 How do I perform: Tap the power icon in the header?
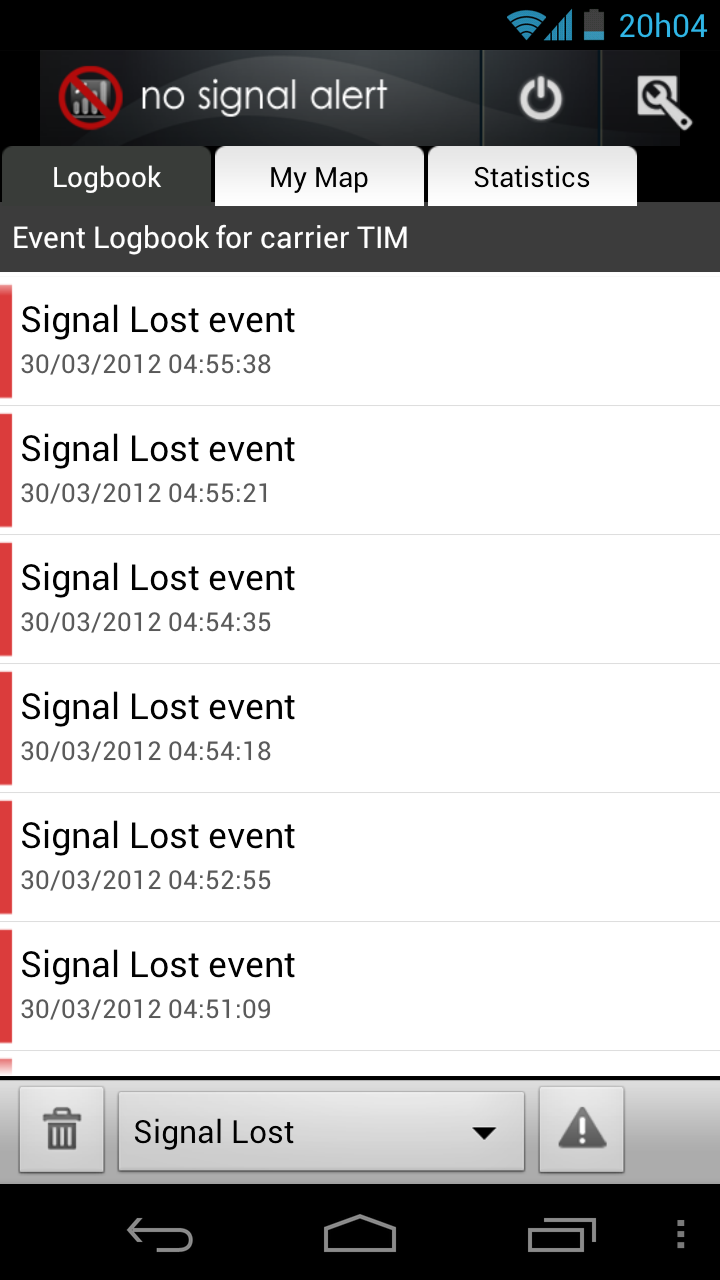pyautogui.click(x=541, y=98)
